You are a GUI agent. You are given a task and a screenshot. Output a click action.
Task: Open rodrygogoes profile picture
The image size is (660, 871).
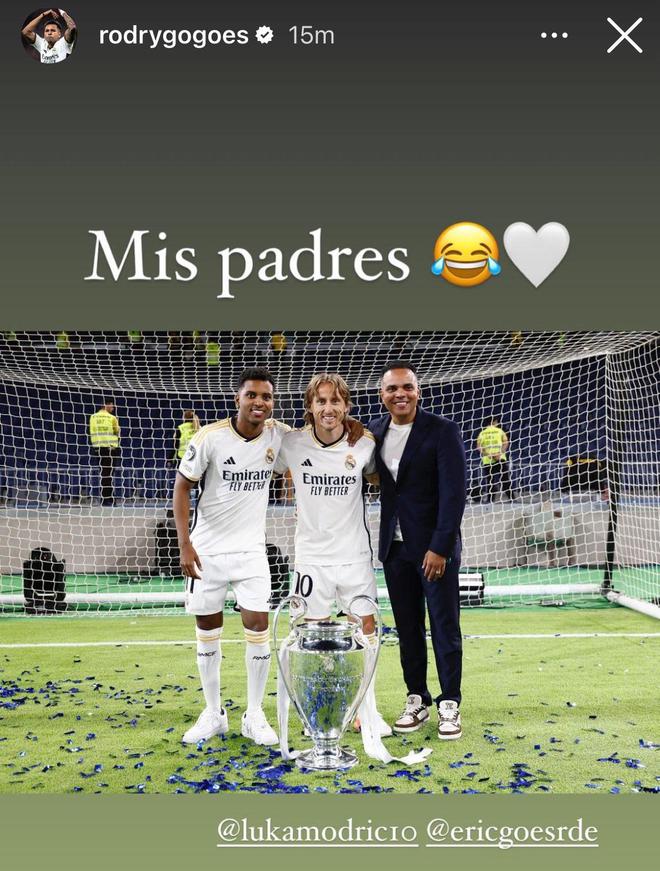(49, 36)
